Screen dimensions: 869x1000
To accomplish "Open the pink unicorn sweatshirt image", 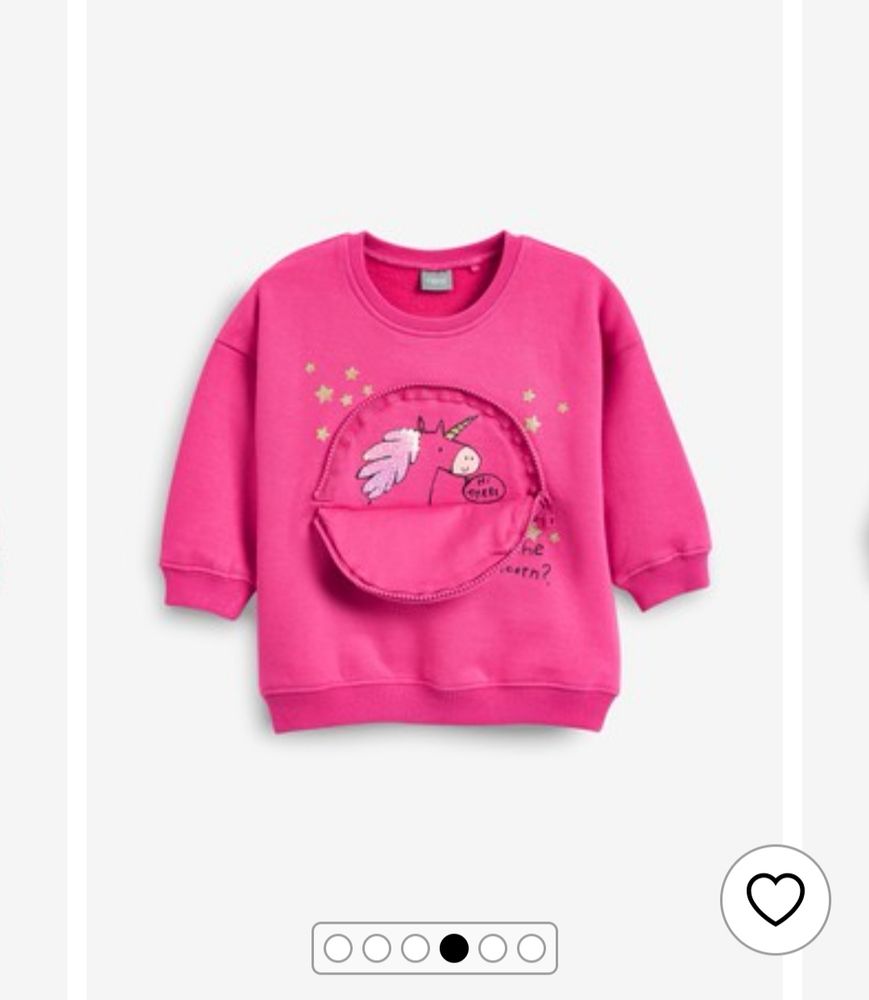I will (x=435, y=480).
